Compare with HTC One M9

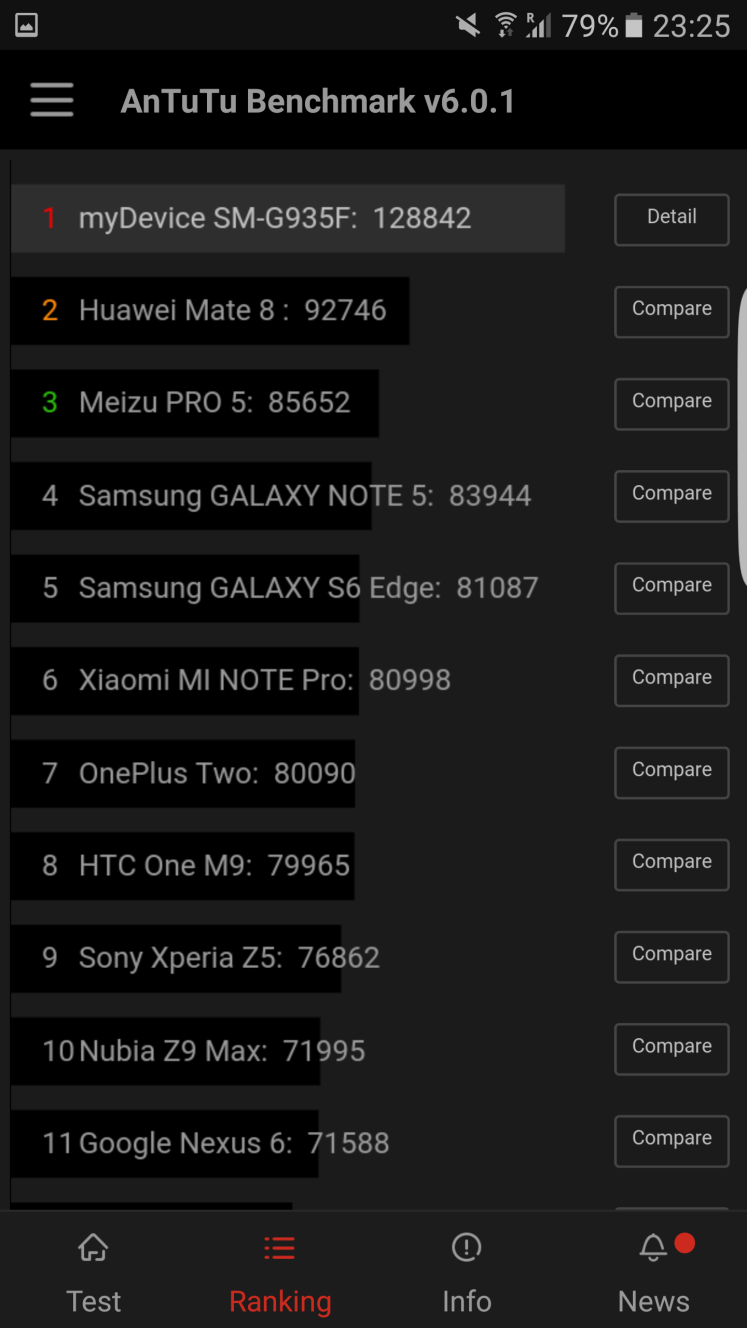click(672, 864)
